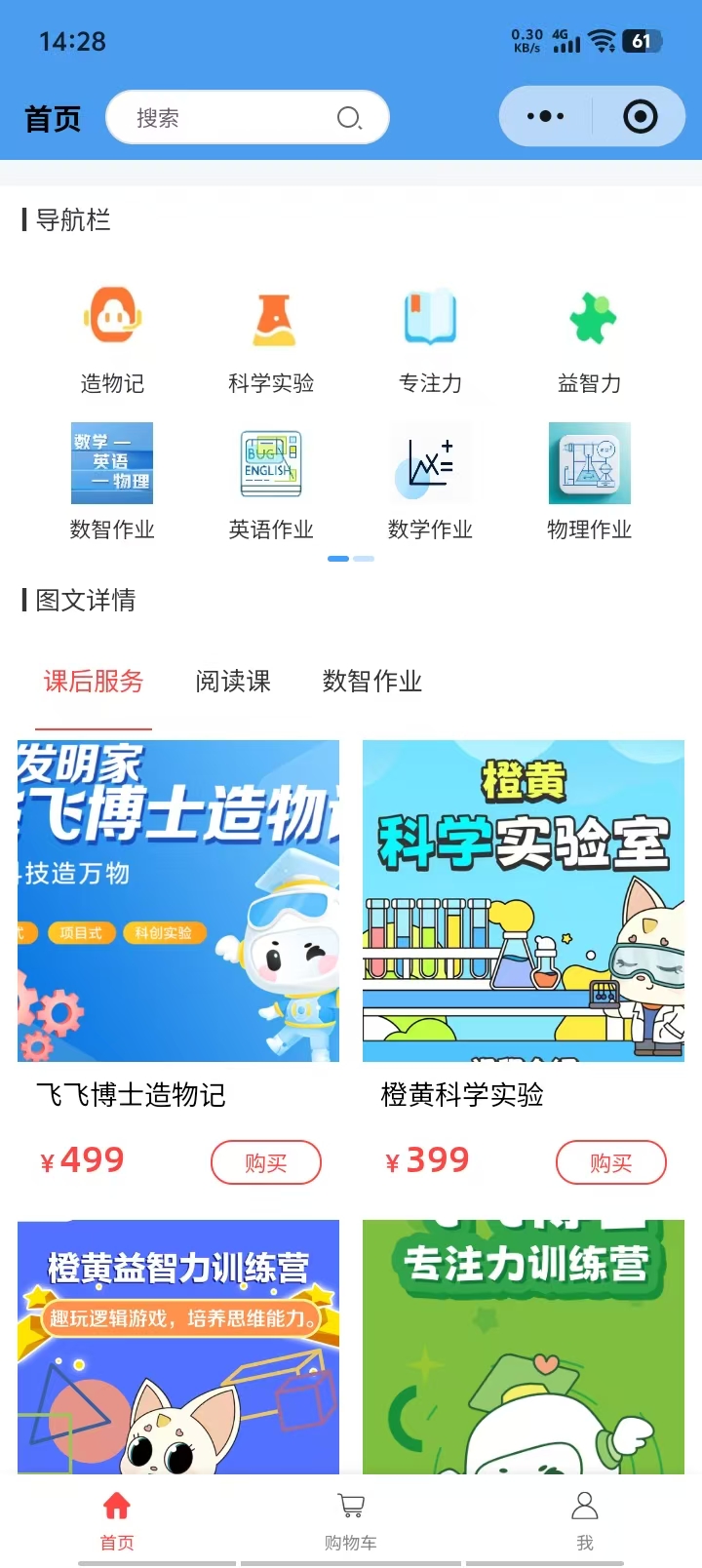This screenshot has height=1568, width=702.
Task: Close the mini program with the circle button
Action: 640,117
